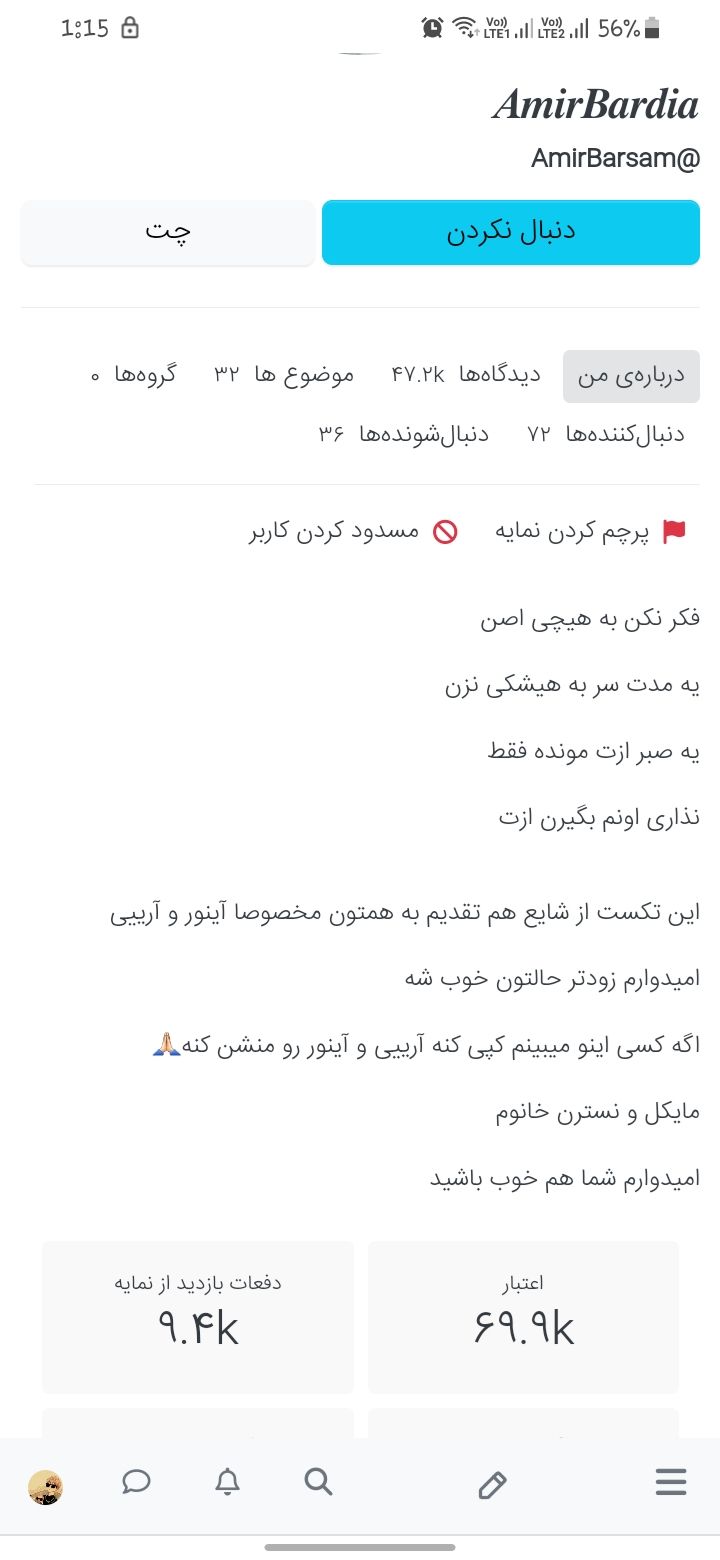The image size is (720, 1560).
Task: Open the hamburger menu
Action: click(670, 1482)
